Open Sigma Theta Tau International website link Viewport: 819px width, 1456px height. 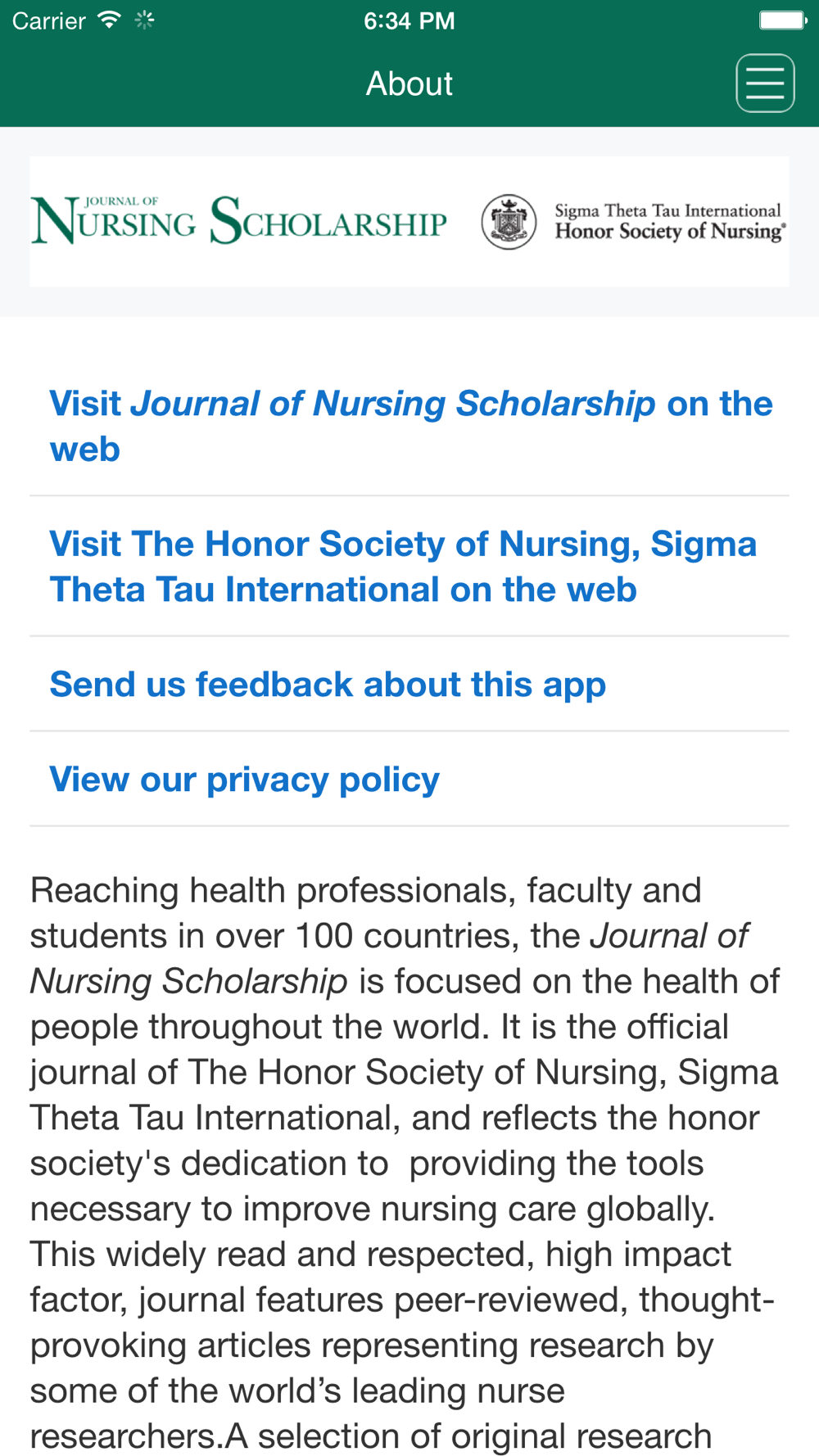point(409,567)
